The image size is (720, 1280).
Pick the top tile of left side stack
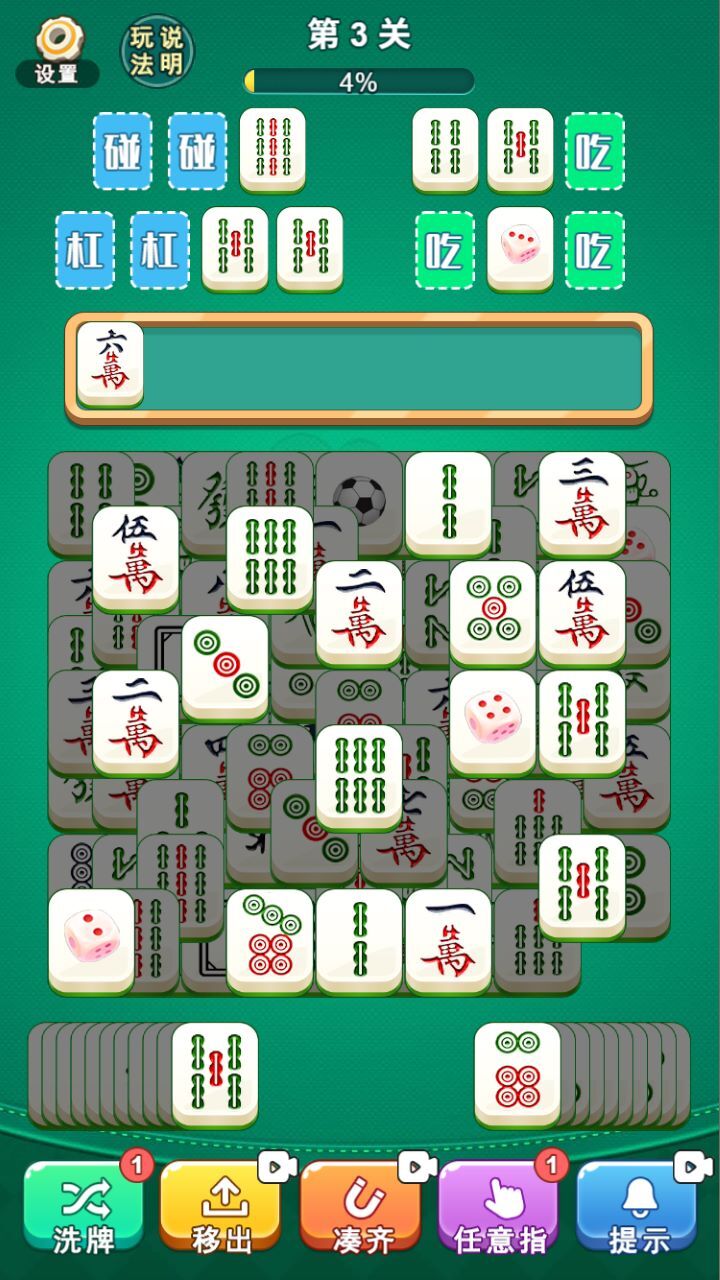tap(215, 1072)
